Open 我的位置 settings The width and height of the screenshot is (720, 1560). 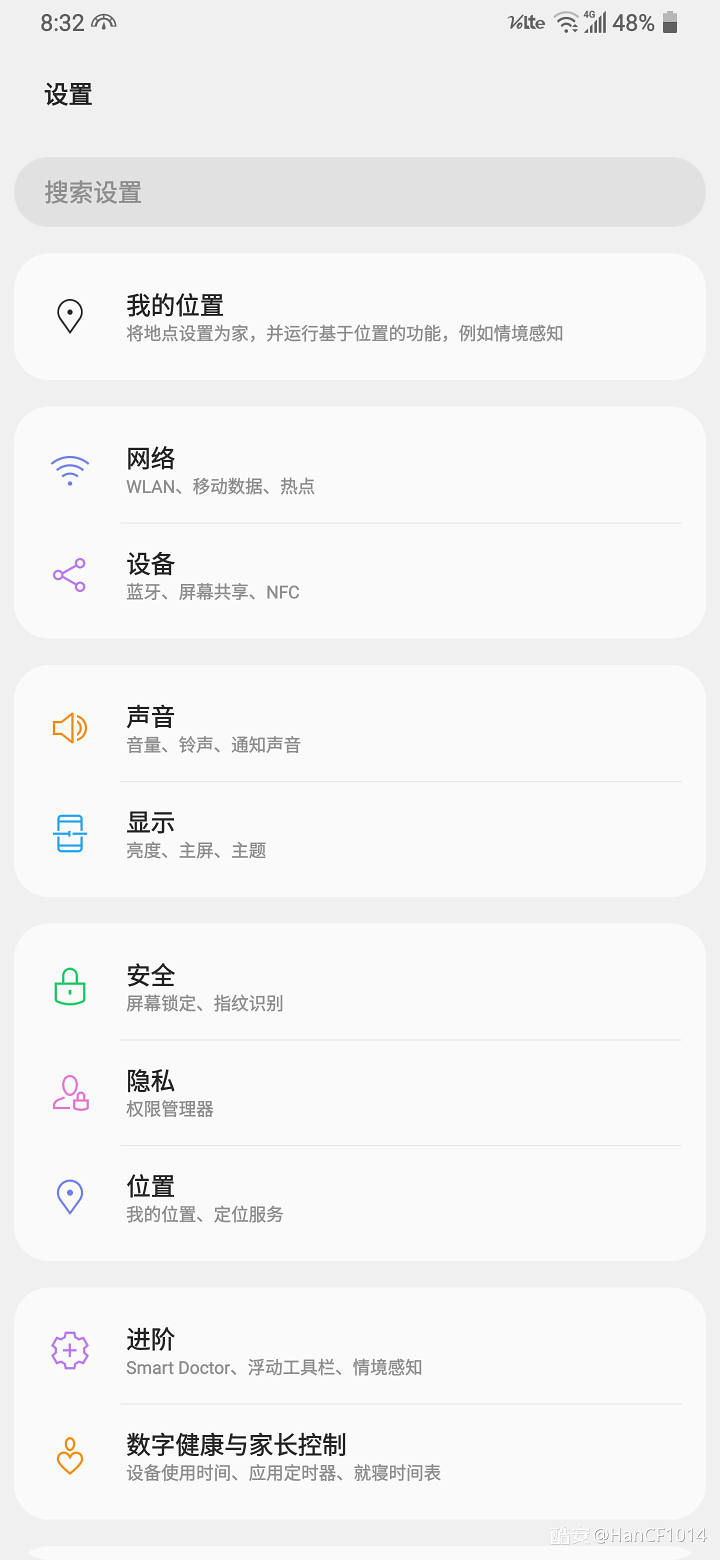[x=360, y=317]
